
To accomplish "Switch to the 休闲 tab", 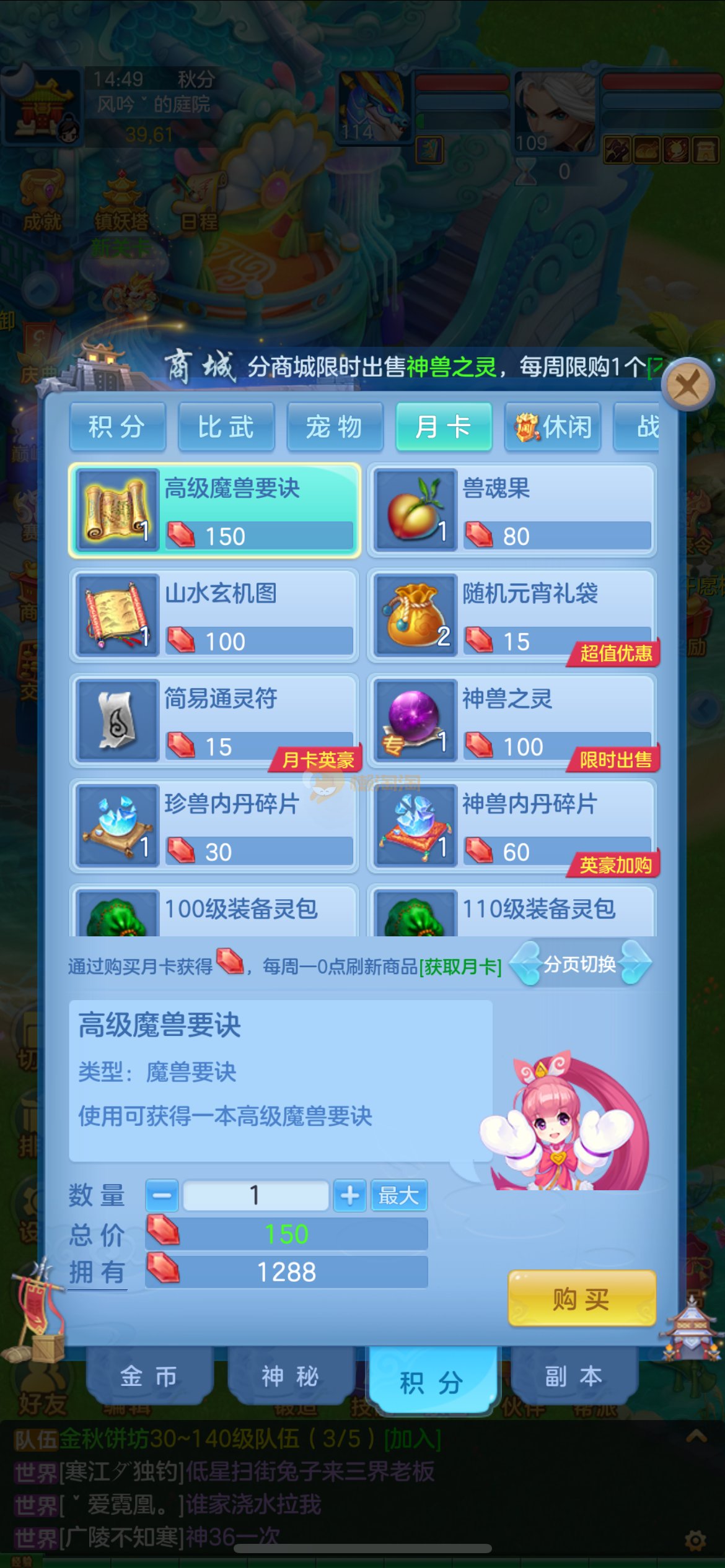I will [x=553, y=427].
